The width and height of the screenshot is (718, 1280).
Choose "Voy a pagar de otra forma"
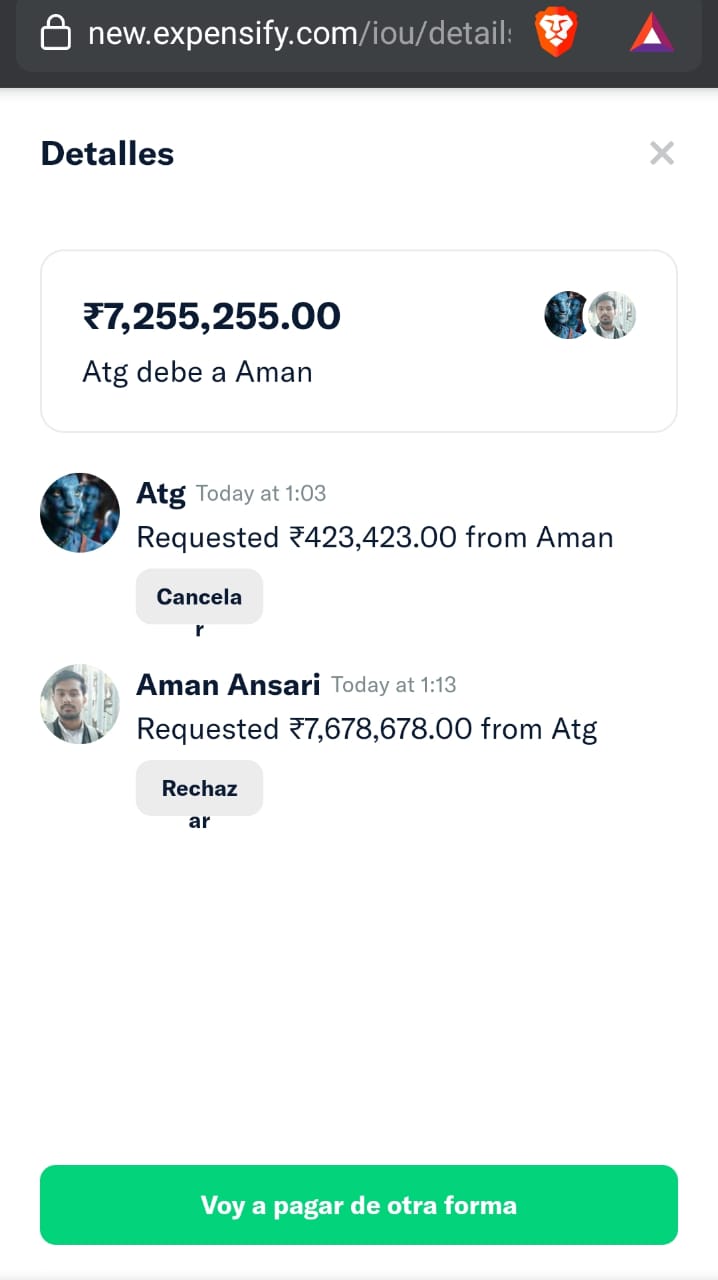(359, 1205)
